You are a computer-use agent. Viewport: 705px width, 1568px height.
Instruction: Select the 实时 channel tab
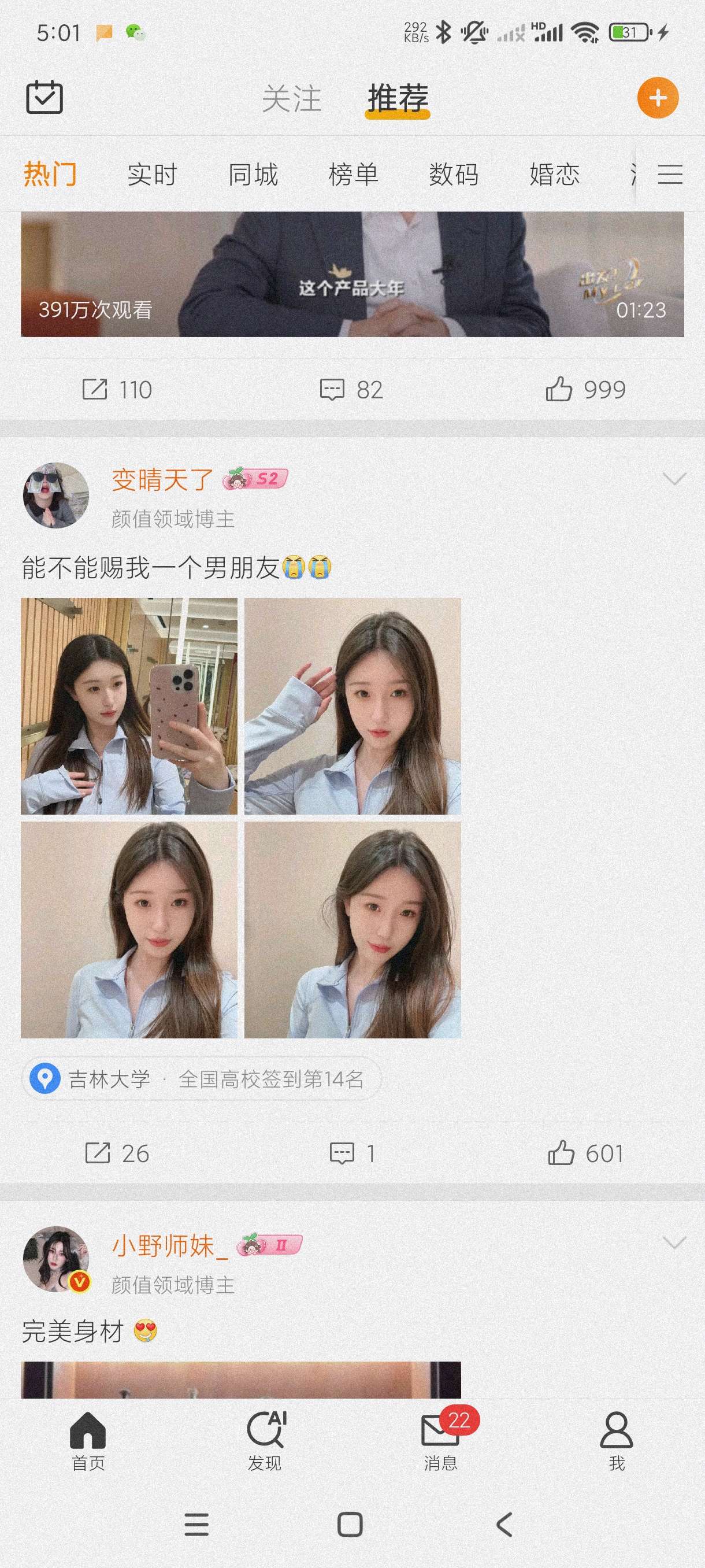pyautogui.click(x=152, y=175)
